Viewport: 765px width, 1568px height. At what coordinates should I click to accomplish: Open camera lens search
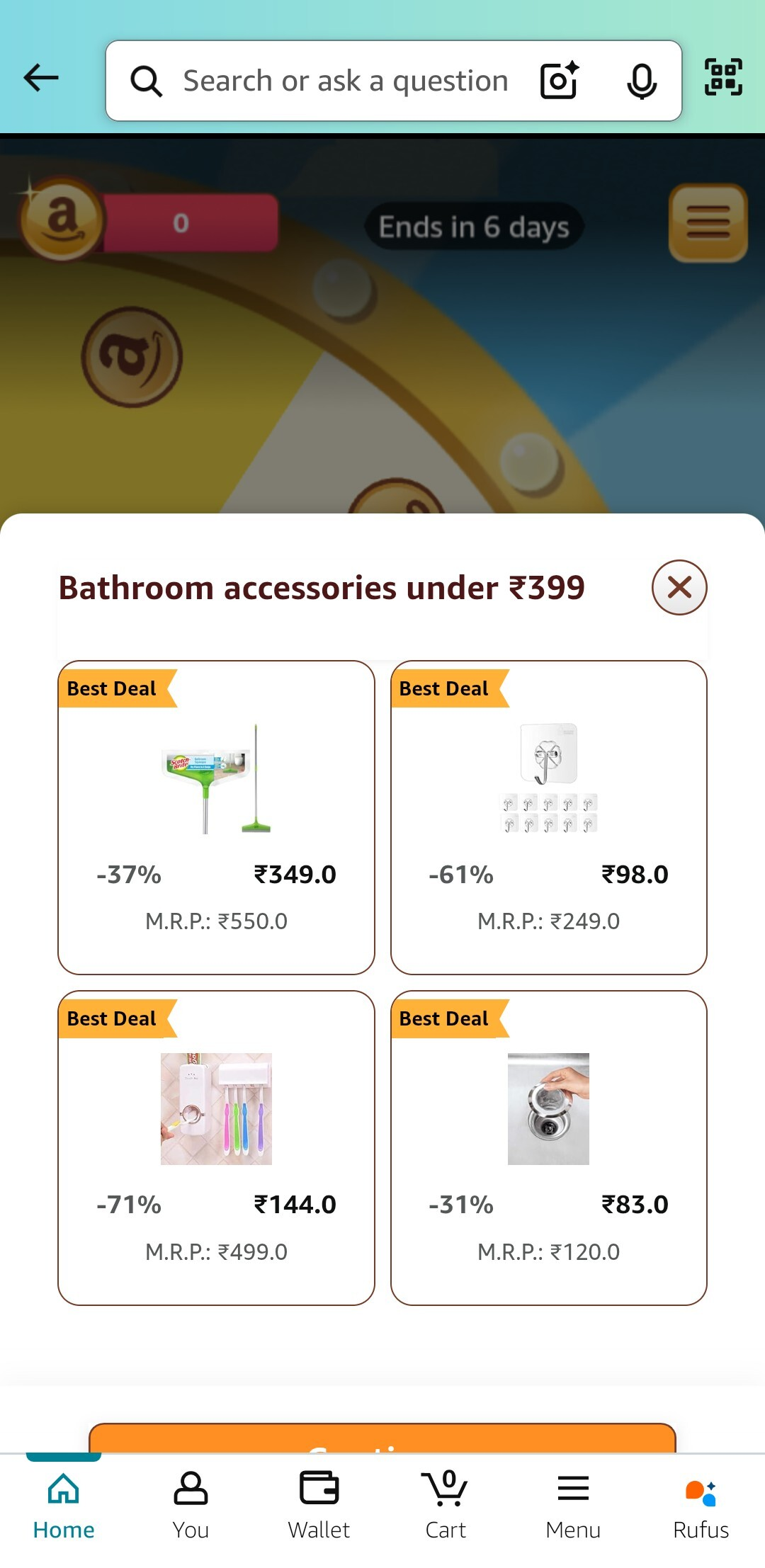click(560, 81)
